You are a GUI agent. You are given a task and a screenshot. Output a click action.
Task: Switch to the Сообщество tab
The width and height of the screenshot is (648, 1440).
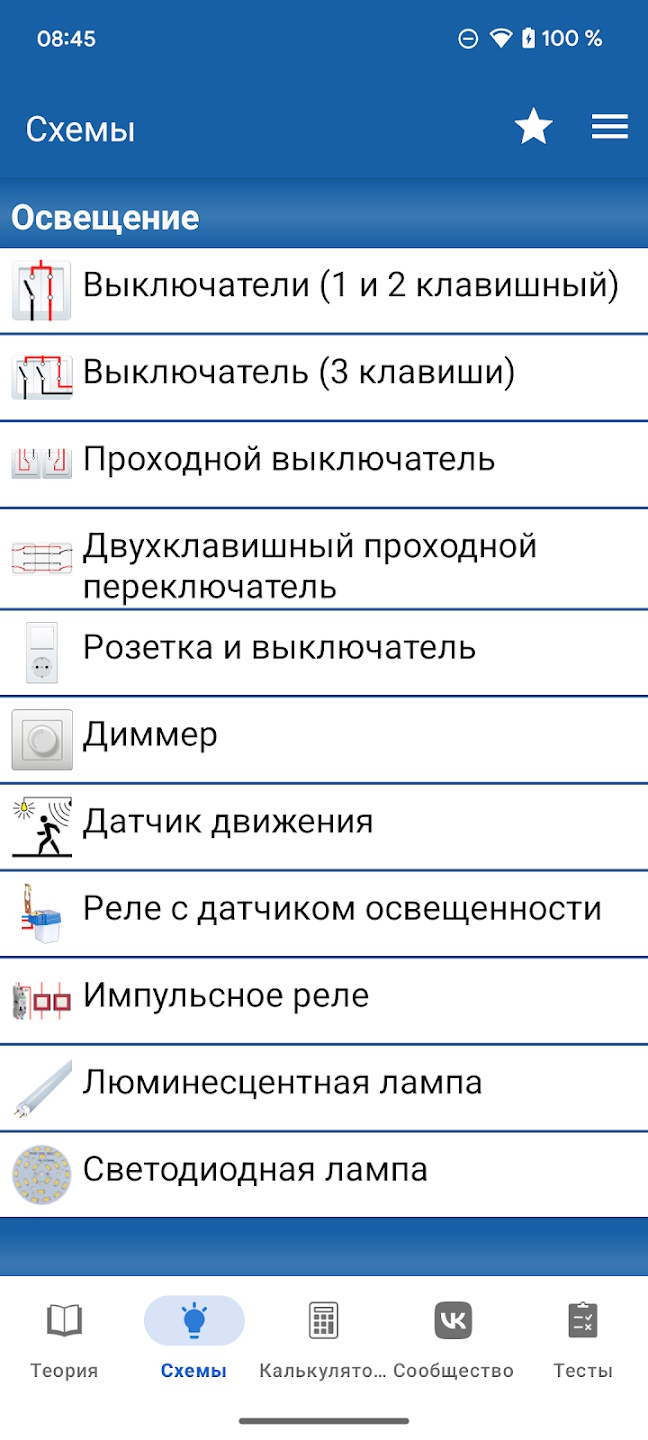(453, 1340)
